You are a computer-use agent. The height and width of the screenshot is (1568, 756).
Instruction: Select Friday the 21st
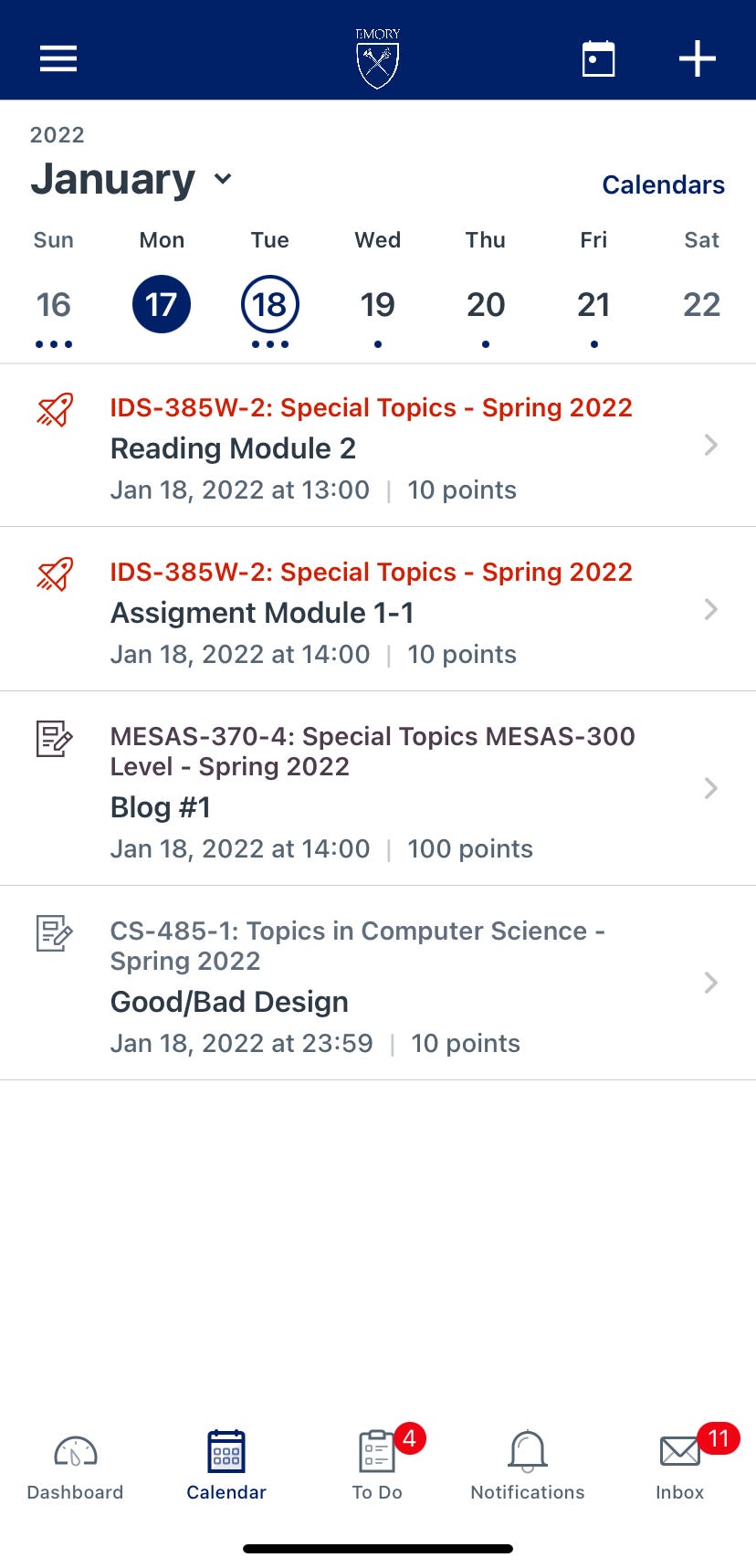point(593,305)
